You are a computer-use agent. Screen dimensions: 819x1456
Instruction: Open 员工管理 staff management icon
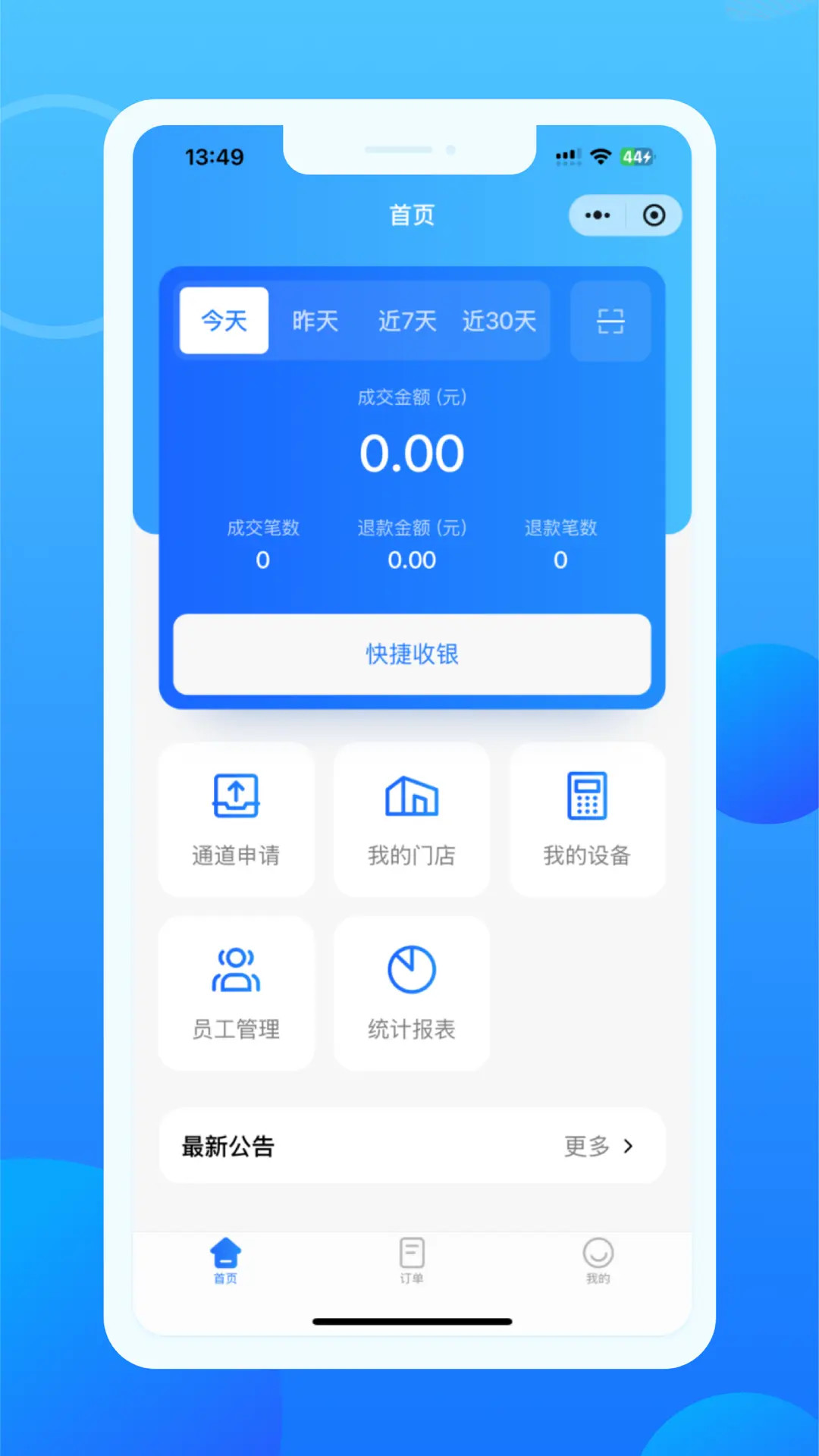236,969
